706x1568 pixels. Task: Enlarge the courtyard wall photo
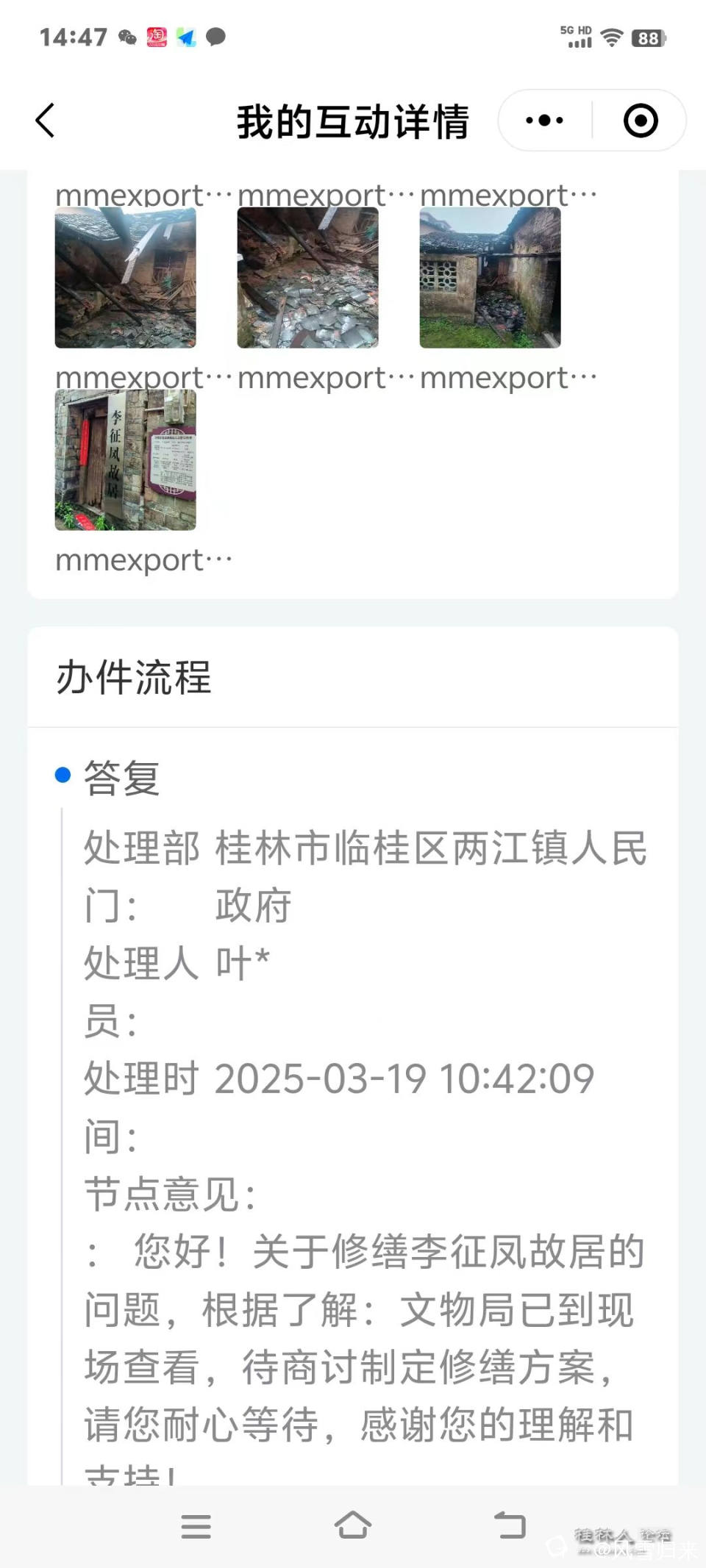pyautogui.click(x=490, y=278)
